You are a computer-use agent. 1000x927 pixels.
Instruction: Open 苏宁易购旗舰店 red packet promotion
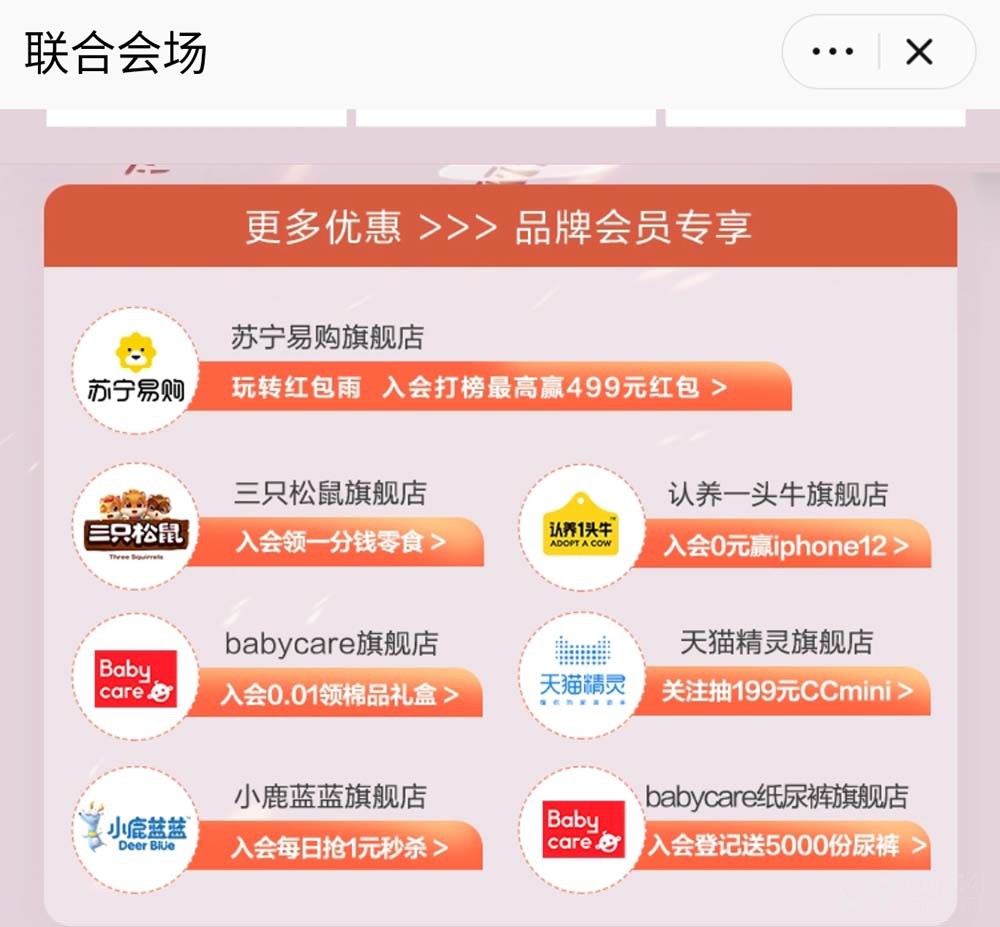pos(480,387)
